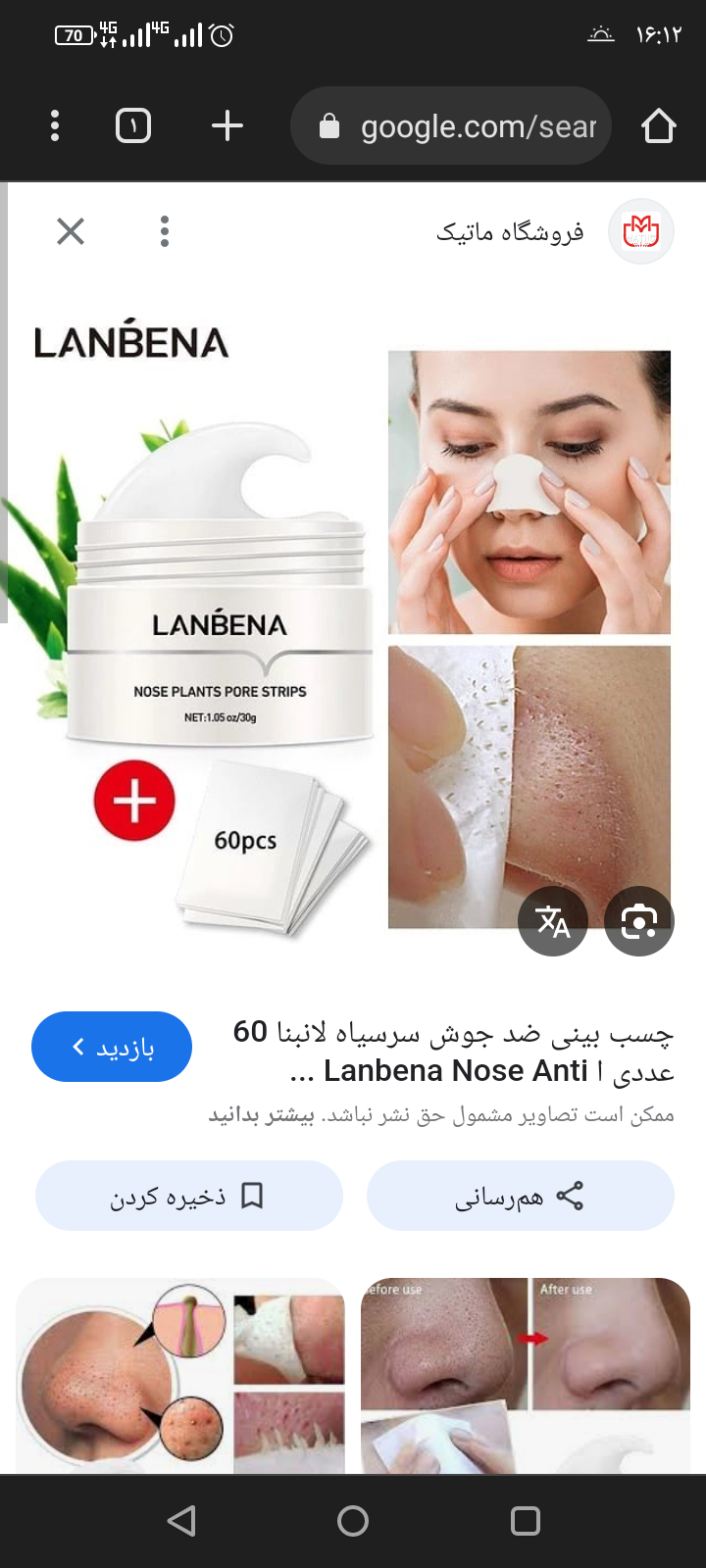706x1568 pixels.
Task: Open the tab switcher showing one tab
Action: pyautogui.click(x=133, y=125)
